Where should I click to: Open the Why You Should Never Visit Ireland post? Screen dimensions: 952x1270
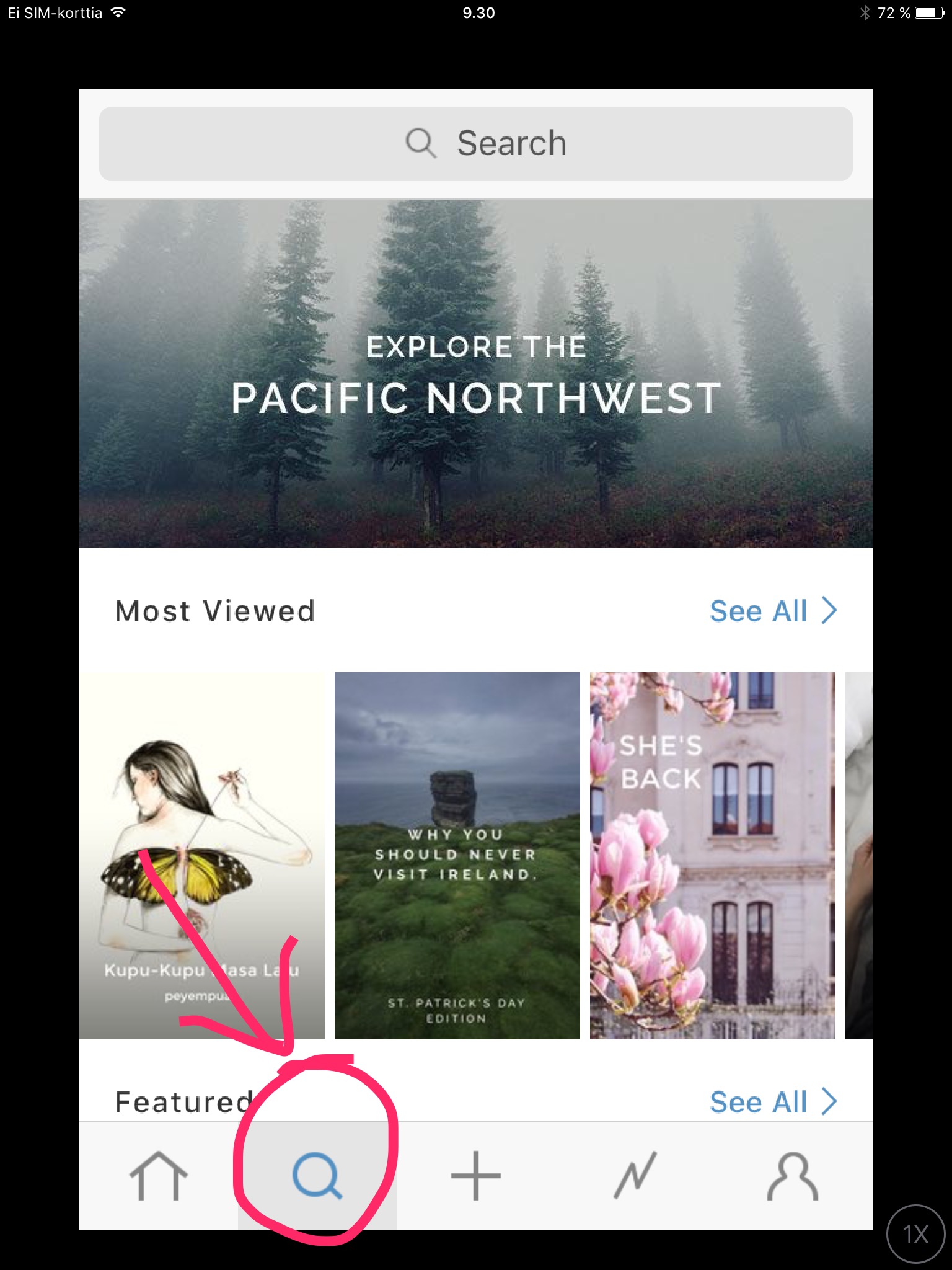coord(457,855)
